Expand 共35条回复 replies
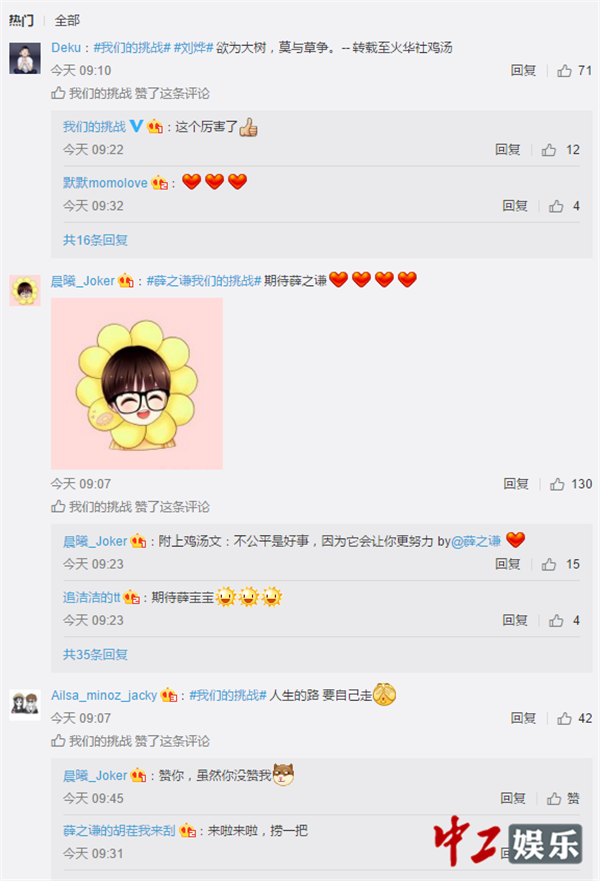Screen dimensions: 600x881 pyautogui.click(x=95, y=655)
